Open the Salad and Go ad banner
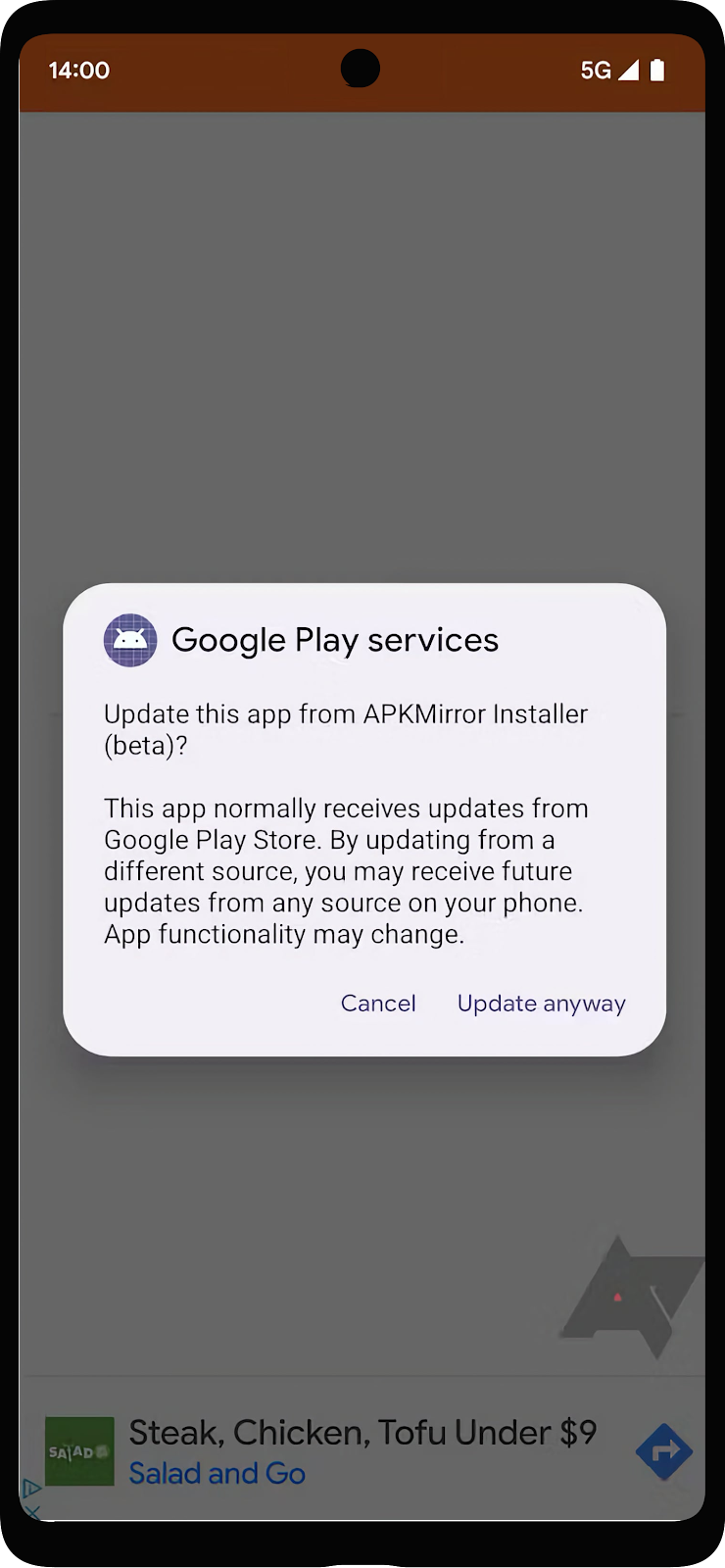The image size is (725, 1568). pyautogui.click(x=362, y=1451)
